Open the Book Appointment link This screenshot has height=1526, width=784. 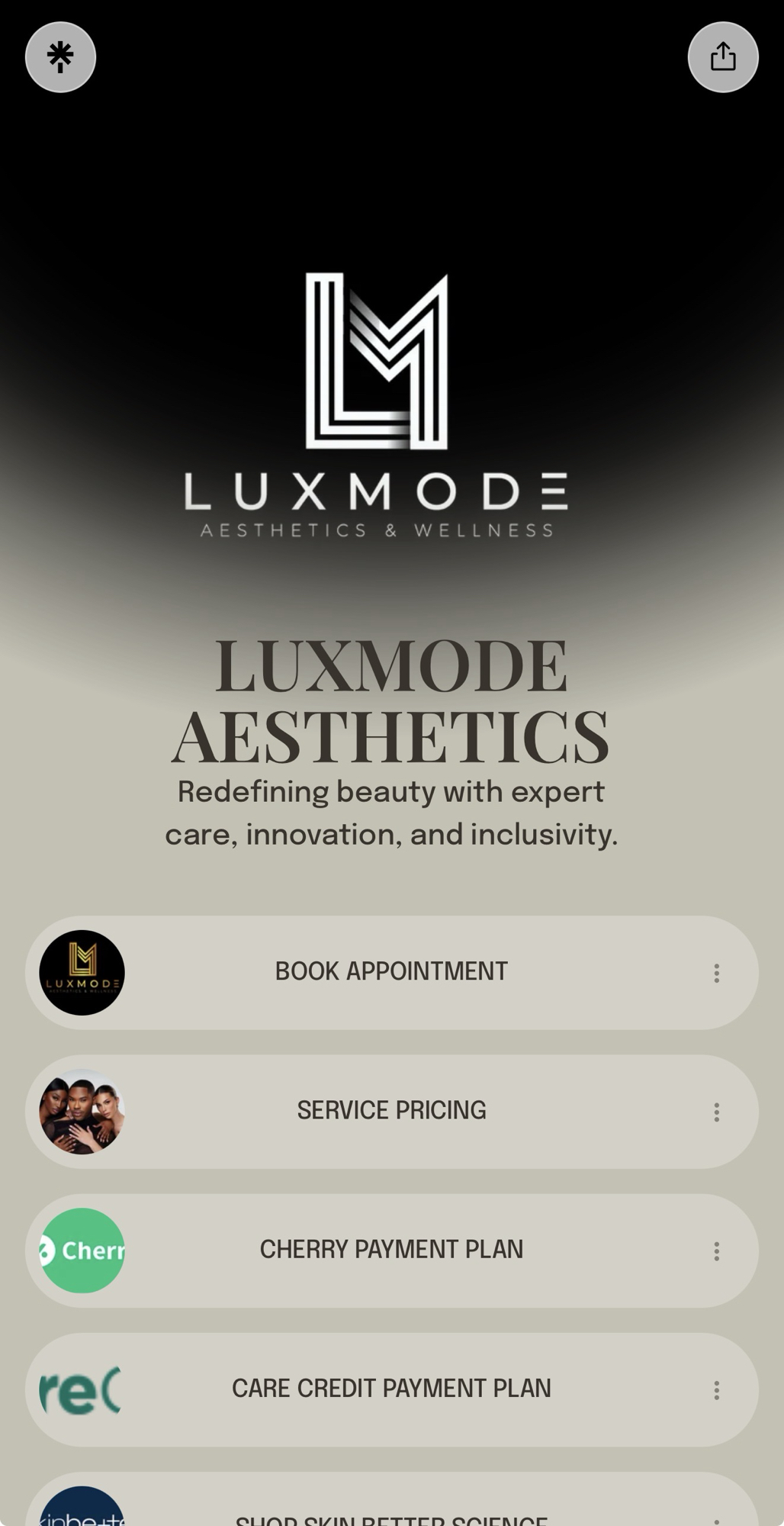[390, 971]
